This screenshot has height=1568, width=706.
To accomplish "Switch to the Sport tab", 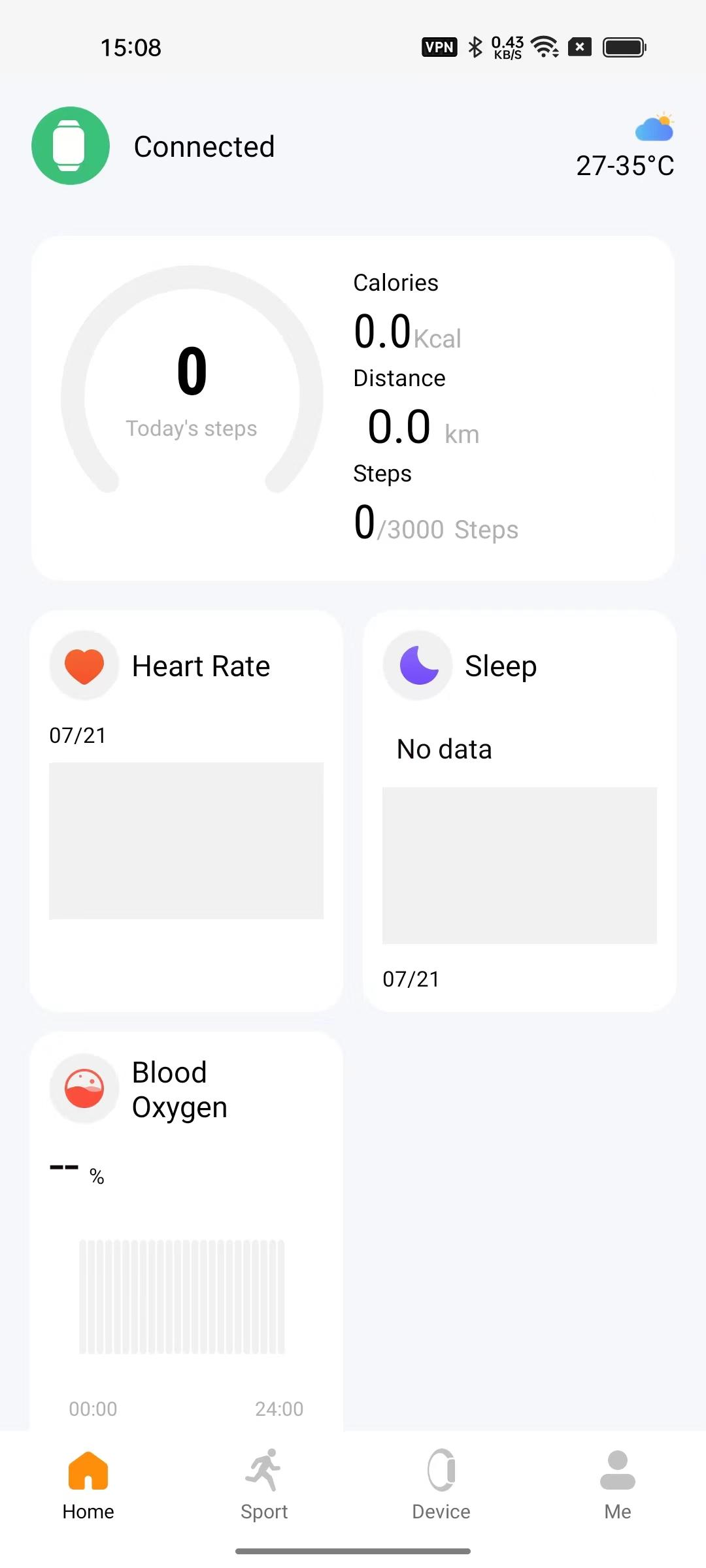I will [x=264, y=1484].
